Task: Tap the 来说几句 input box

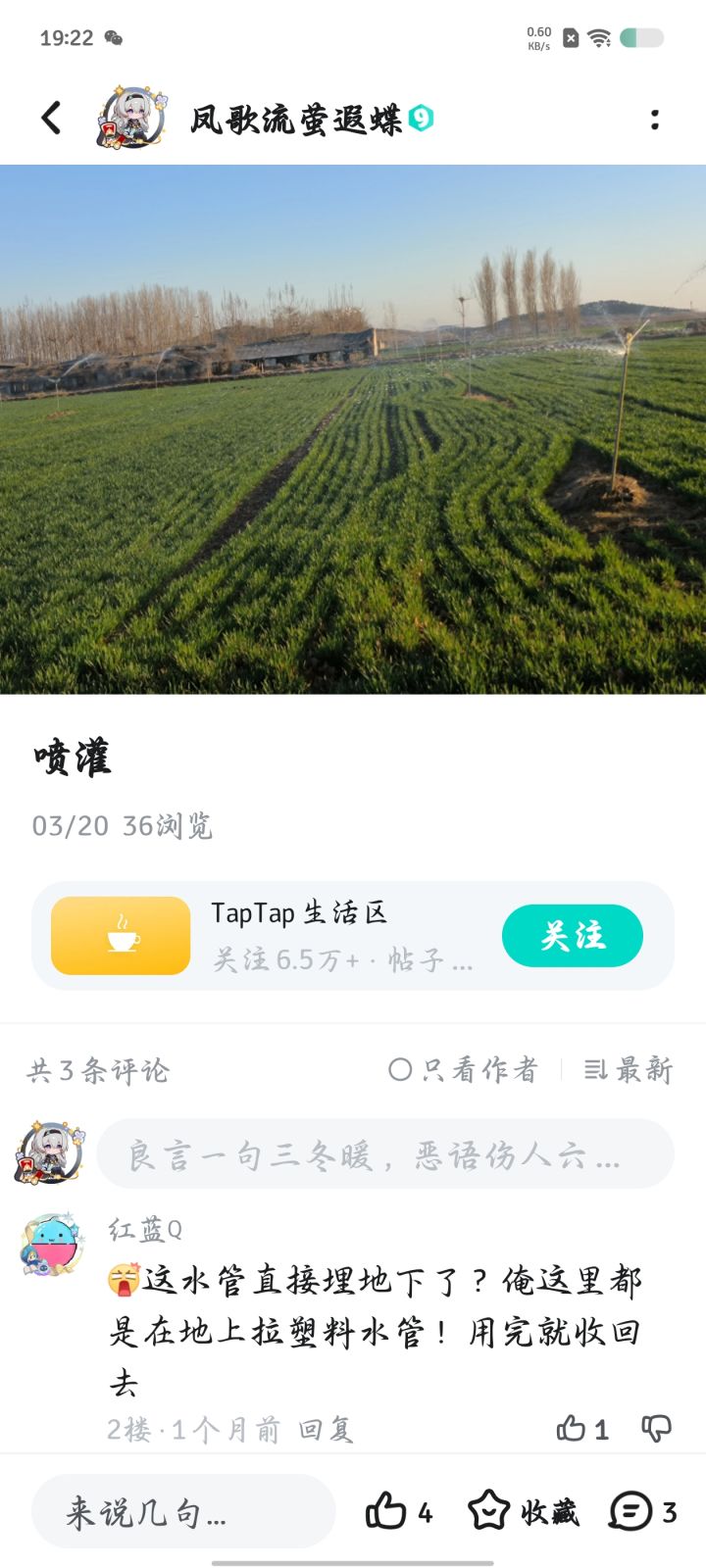Action: [x=183, y=1512]
